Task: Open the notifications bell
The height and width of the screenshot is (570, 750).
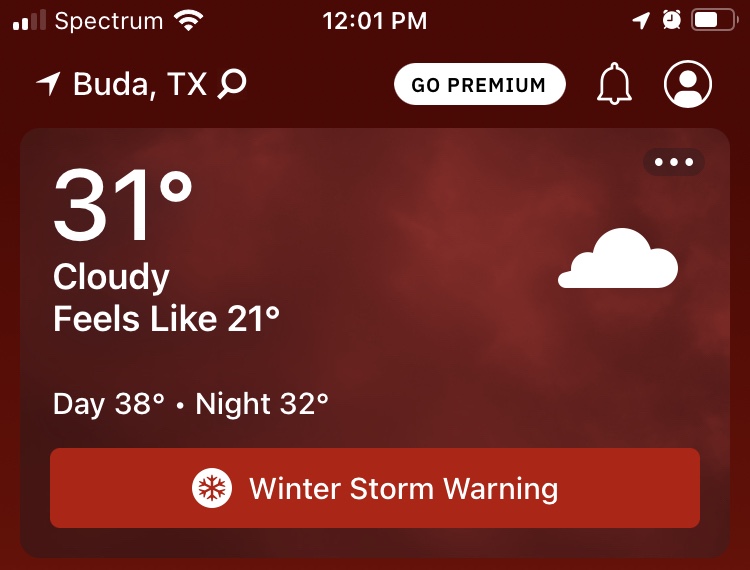Action: (x=615, y=85)
